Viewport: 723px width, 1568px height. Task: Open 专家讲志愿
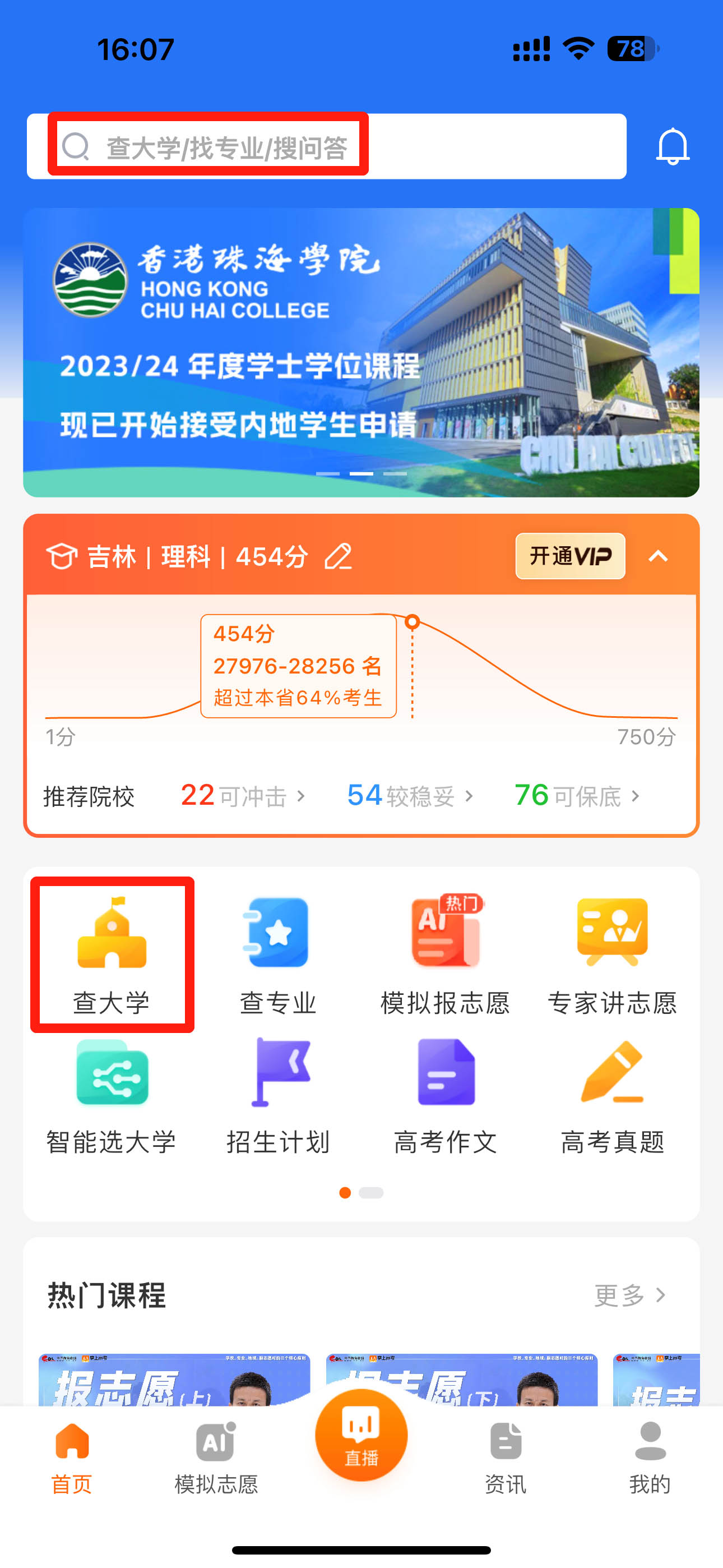point(611,954)
